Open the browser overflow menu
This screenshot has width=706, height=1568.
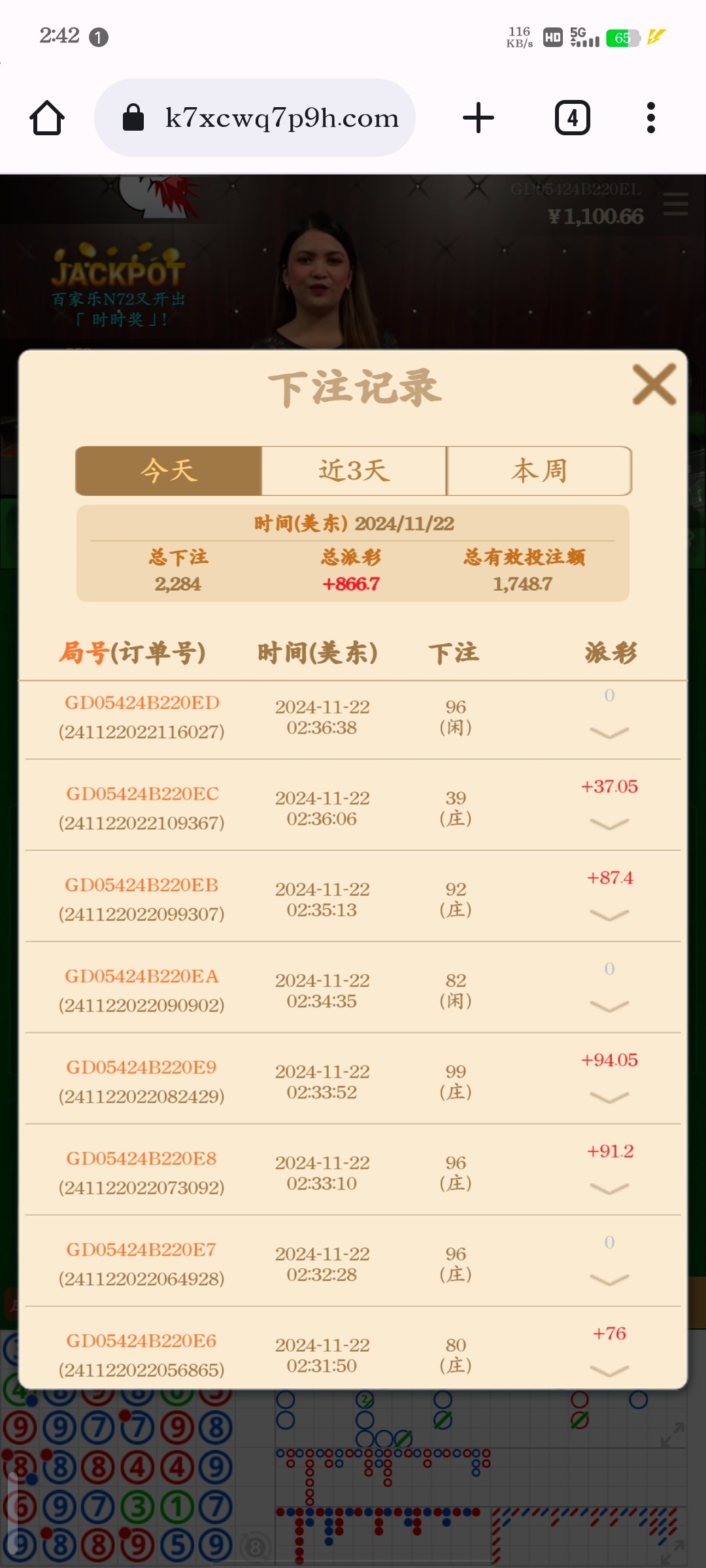pos(650,118)
